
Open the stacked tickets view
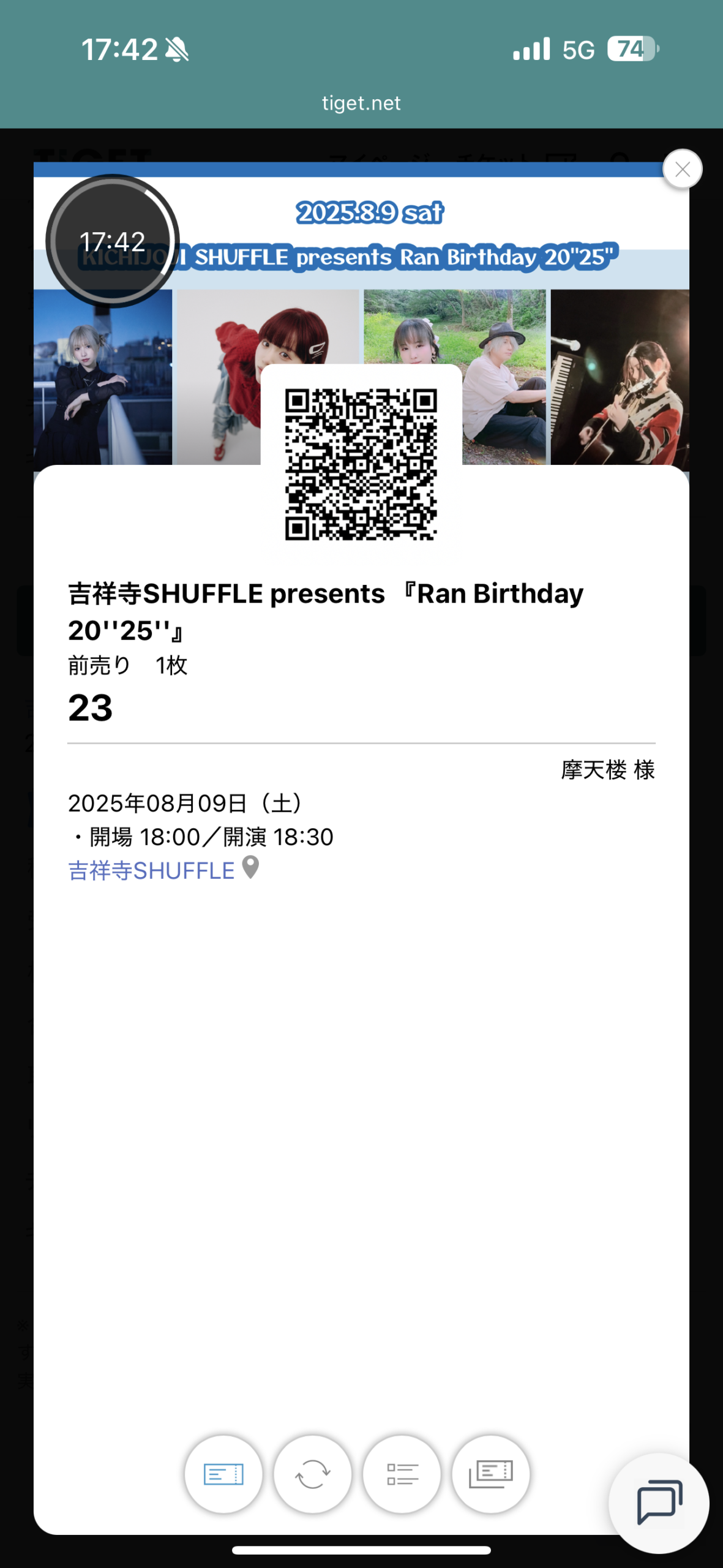click(x=491, y=1474)
